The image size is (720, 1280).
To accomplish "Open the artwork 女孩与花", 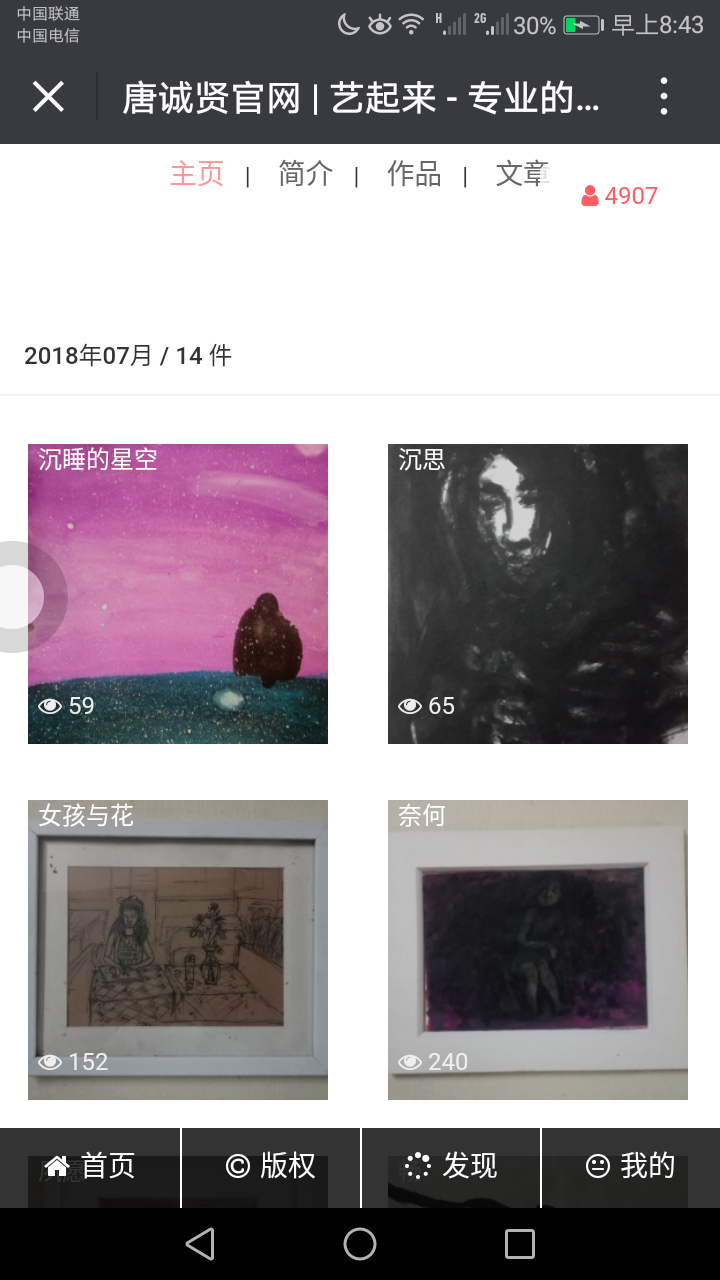I will (x=178, y=950).
